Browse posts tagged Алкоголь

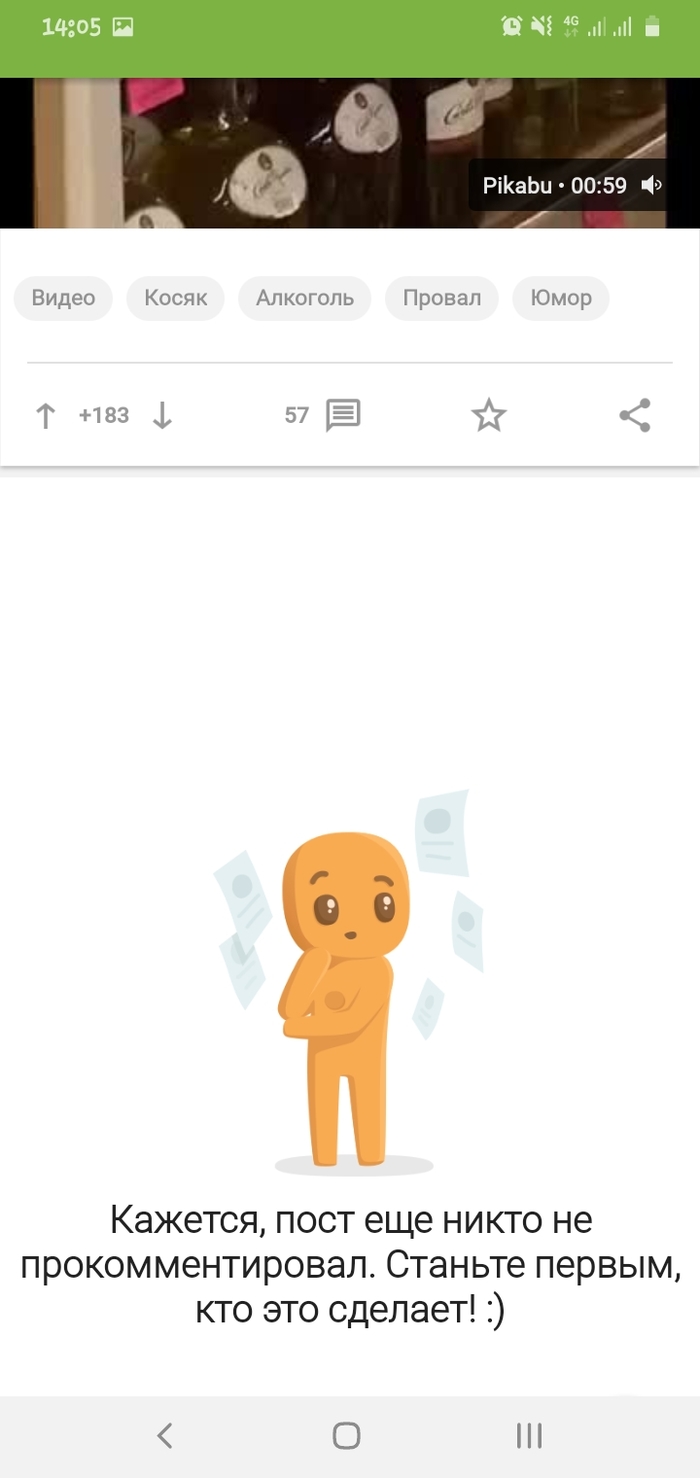point(304,298)
